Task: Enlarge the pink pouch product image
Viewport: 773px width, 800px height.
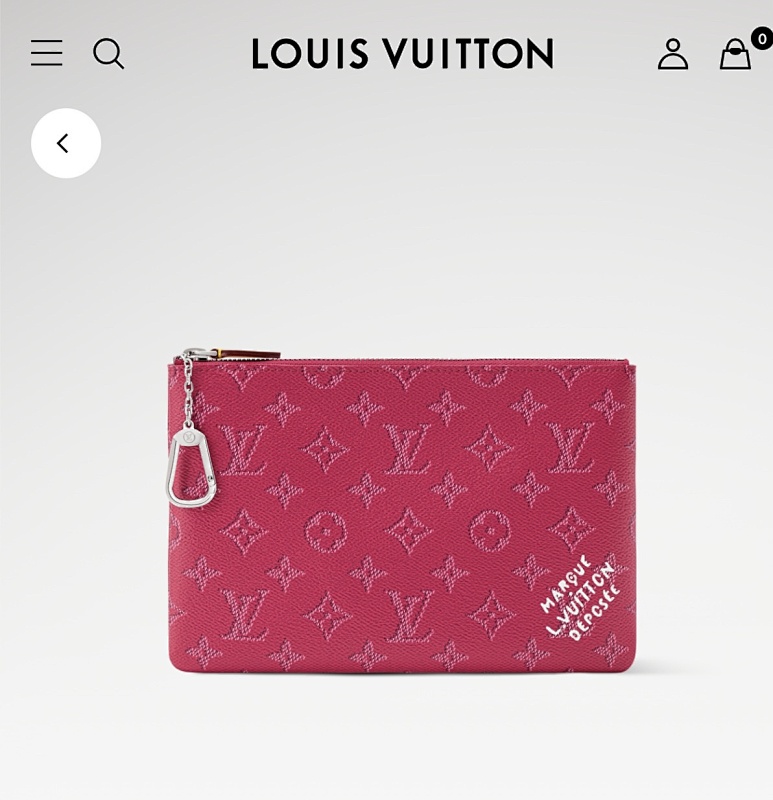Action: pyautogui.click(x=402, y=510)
